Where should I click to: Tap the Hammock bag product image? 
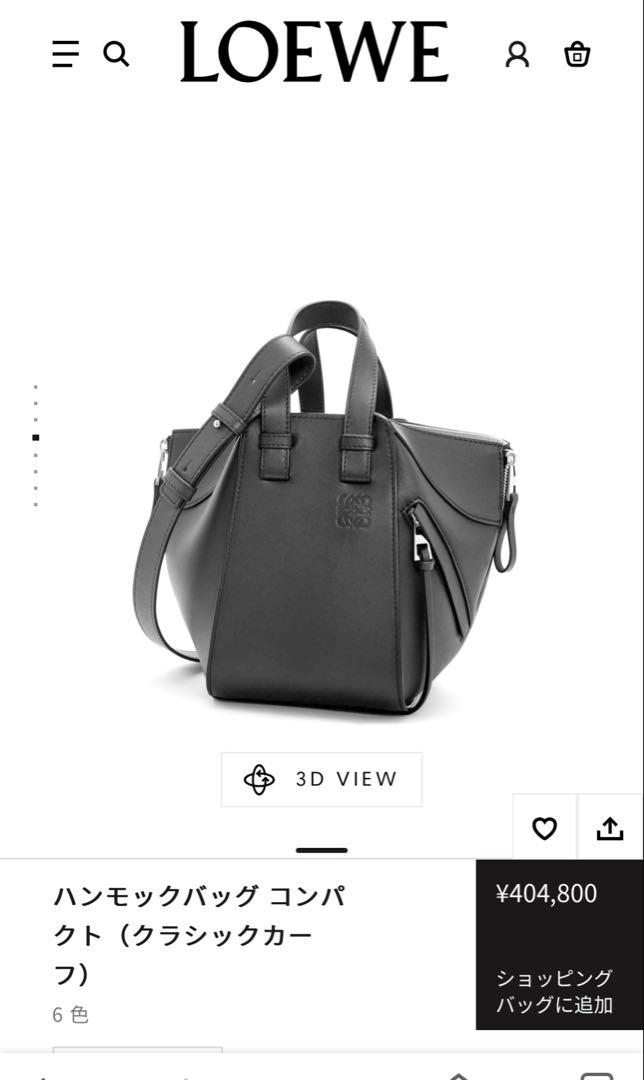pyautogui.click(x=325, y=507)
